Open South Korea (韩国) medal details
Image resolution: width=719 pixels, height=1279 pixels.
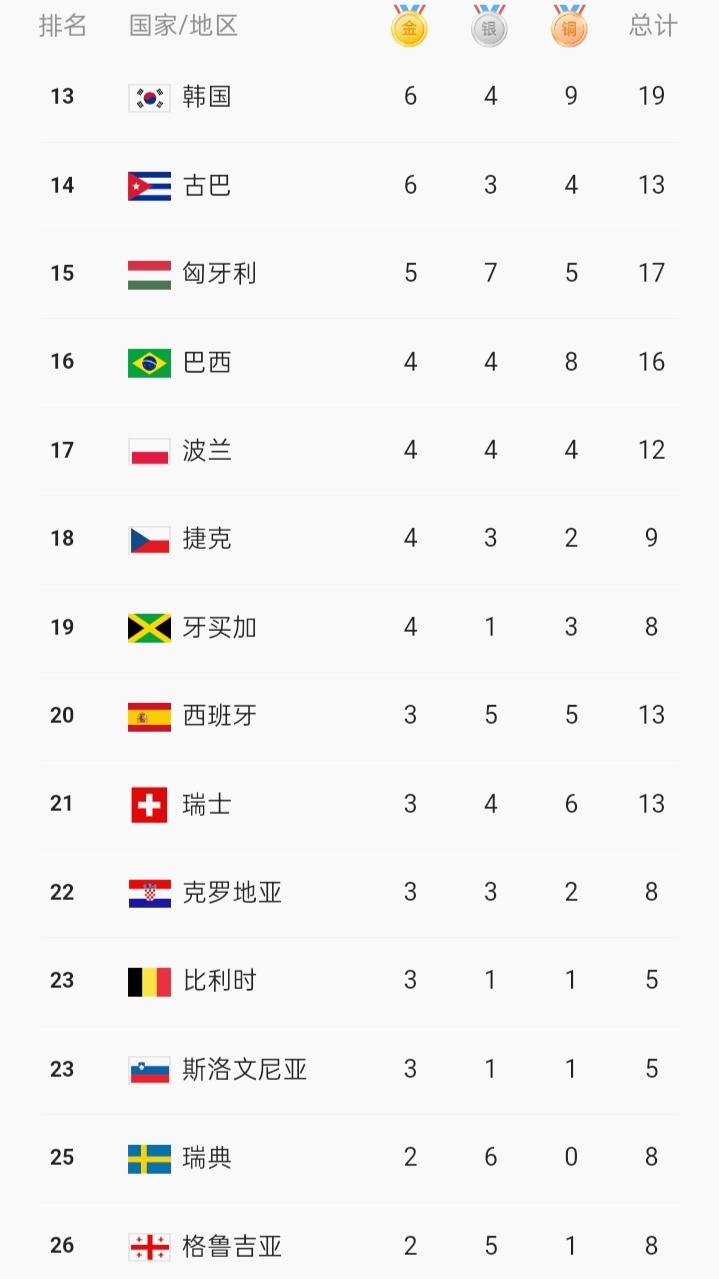(207, 97)
